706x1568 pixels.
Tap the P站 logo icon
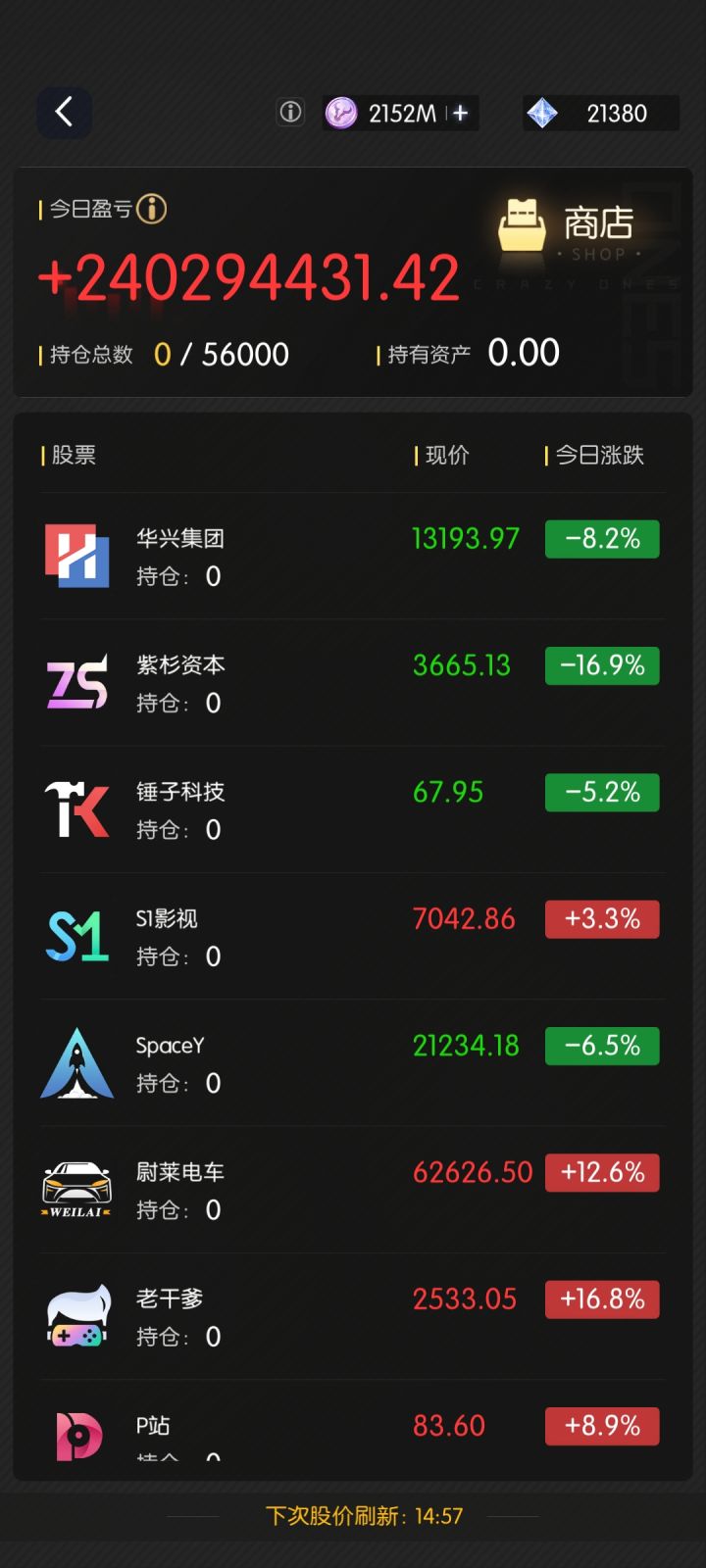click(x=76, y=1432)
